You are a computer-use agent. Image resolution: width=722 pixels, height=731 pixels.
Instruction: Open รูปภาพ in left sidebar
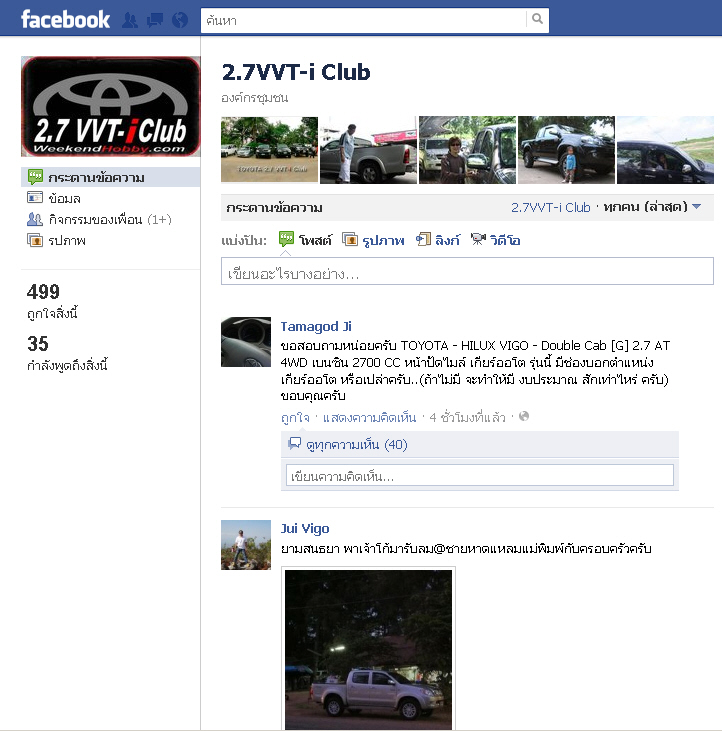[66, 240]
